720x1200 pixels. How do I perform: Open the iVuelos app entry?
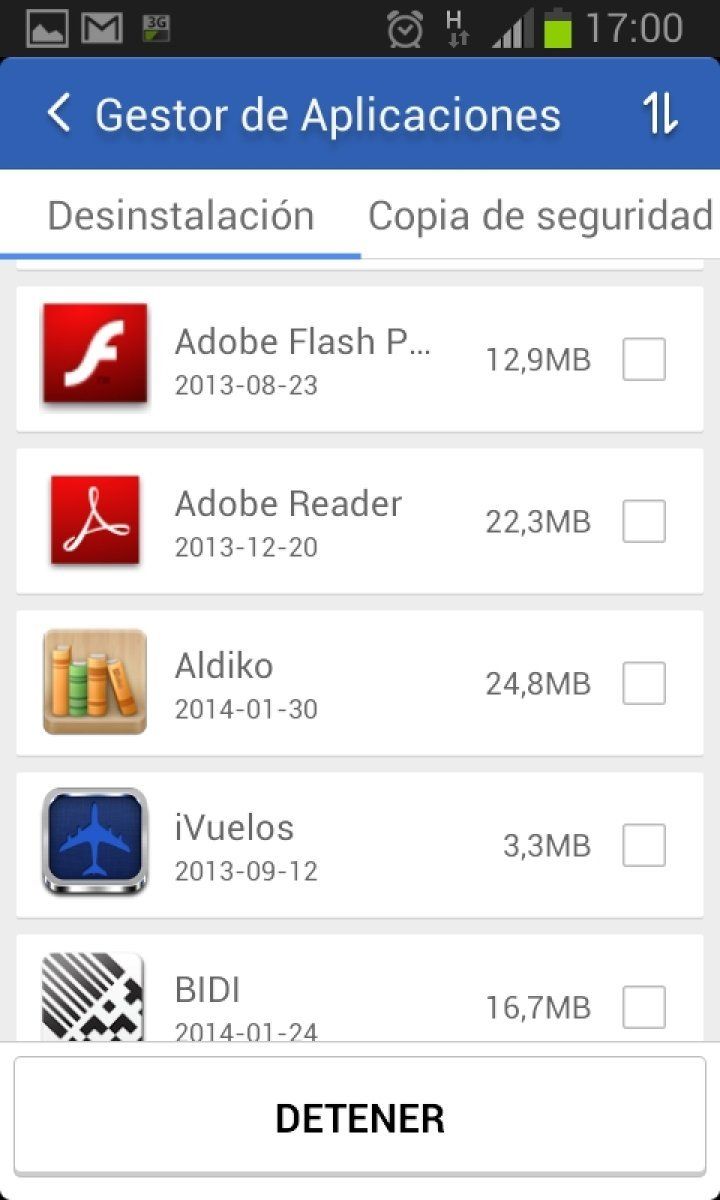point(300,845)
